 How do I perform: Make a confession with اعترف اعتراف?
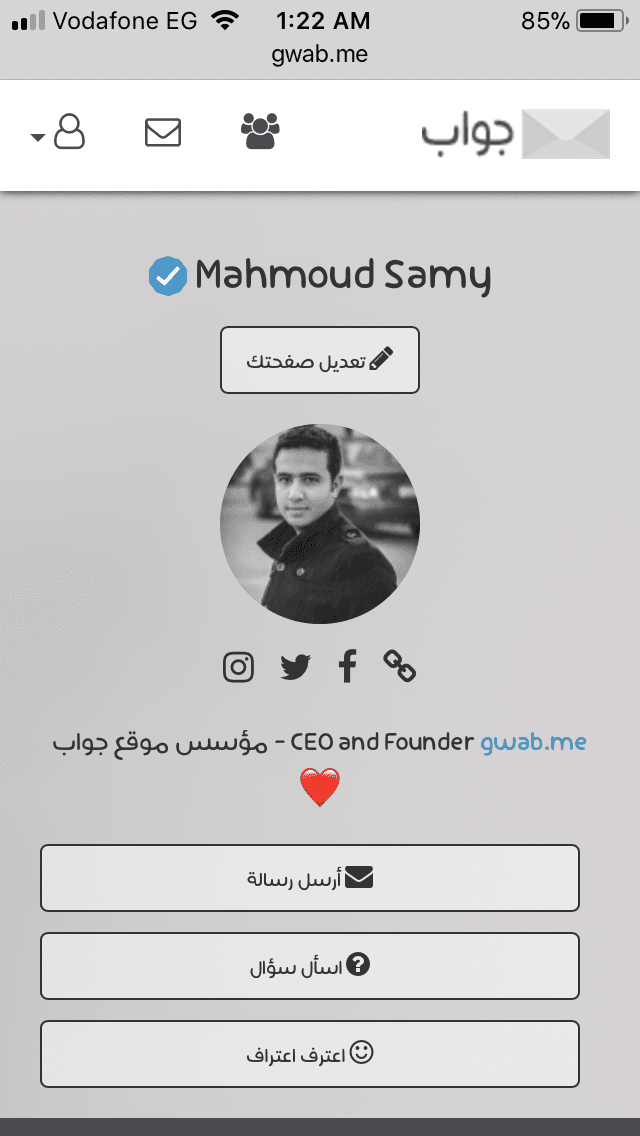point(310,1054)
